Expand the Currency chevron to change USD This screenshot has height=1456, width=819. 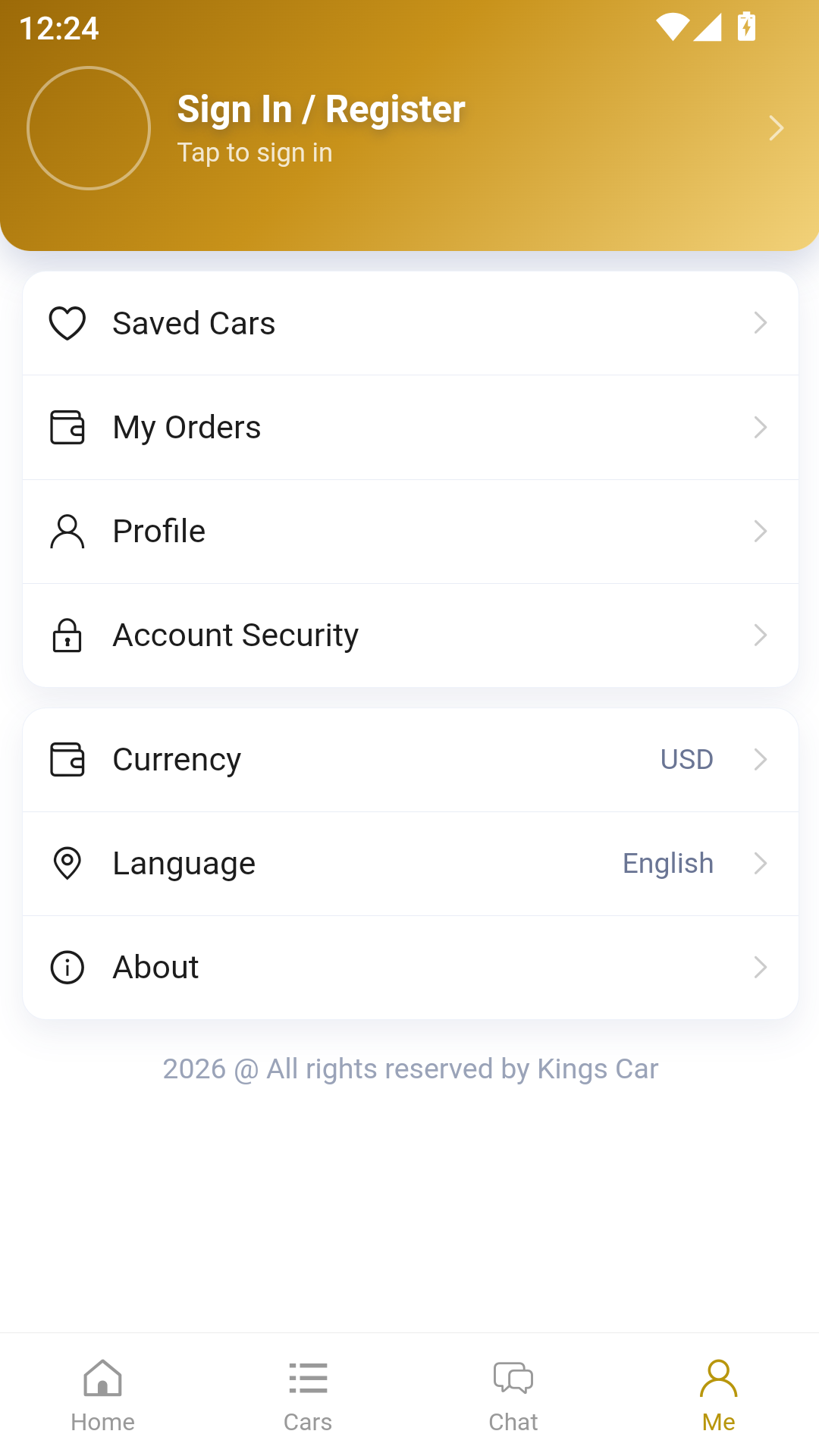(x=761, y=759)
